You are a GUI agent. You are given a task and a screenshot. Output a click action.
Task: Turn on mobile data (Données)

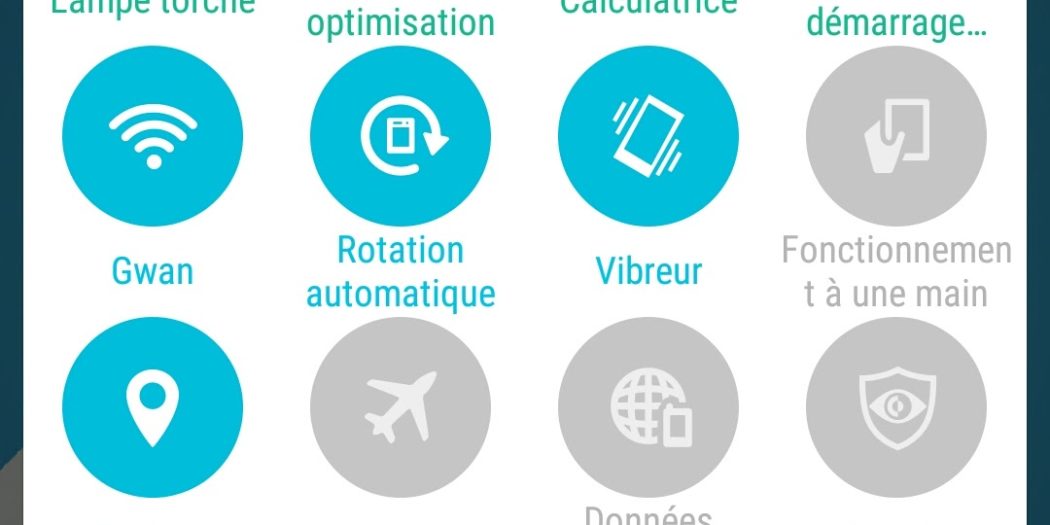[648, 407]
